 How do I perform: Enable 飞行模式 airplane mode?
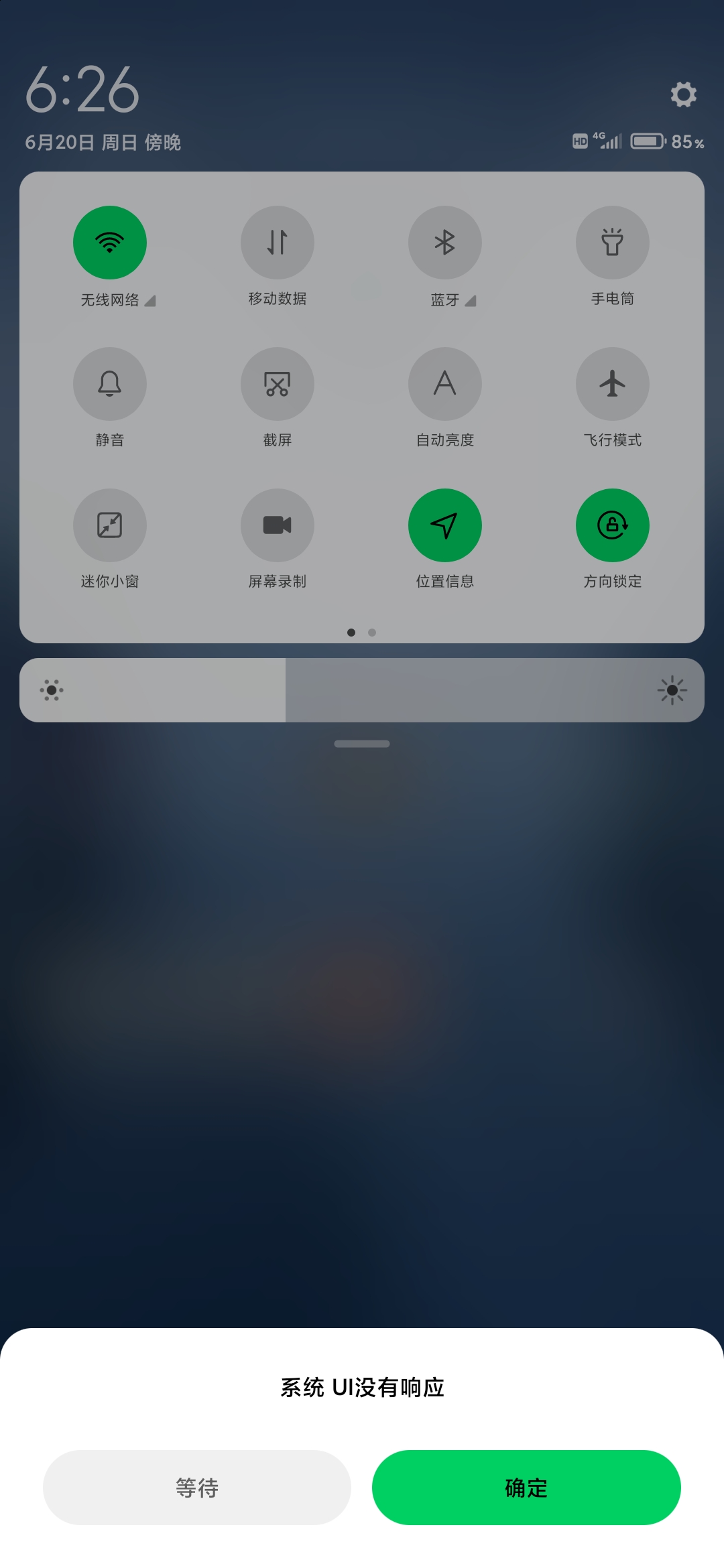click(613, 384)
